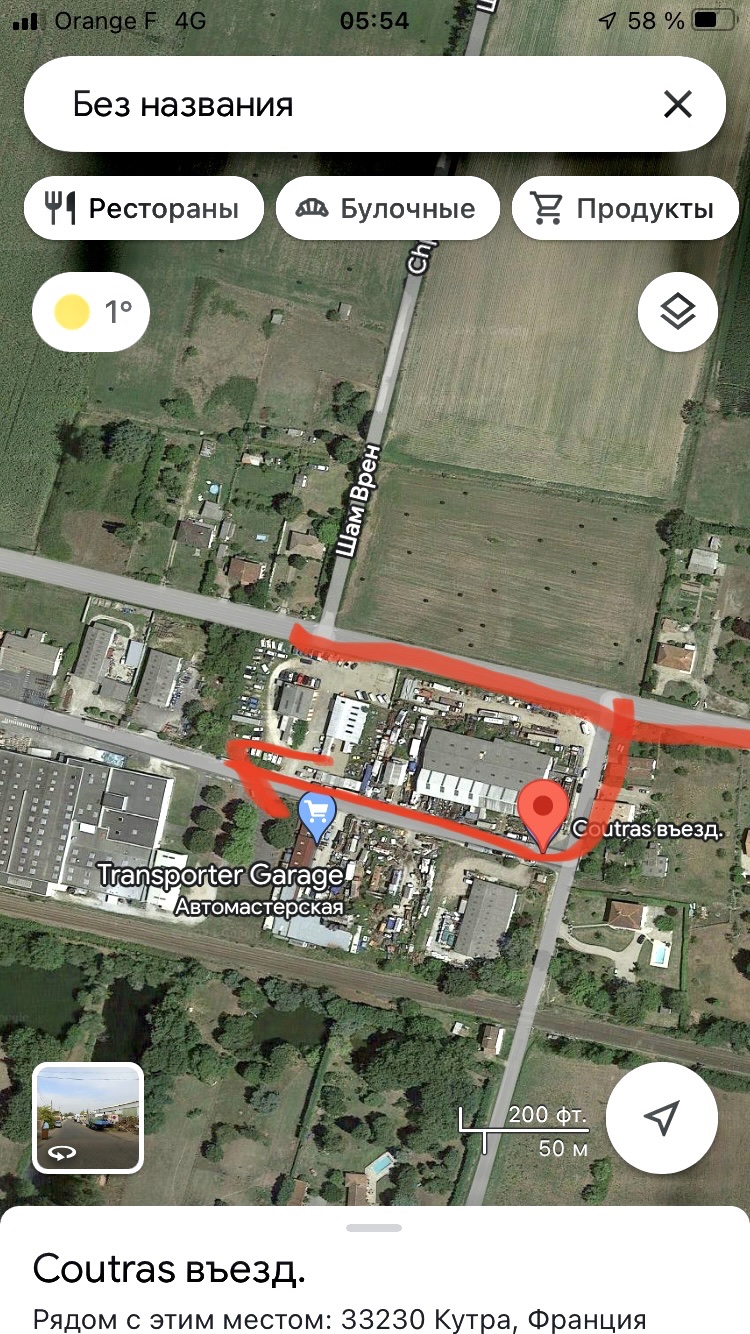Clear the search with the X button
This screenshot has width=750, height=1334.
(x=678, y=104)
